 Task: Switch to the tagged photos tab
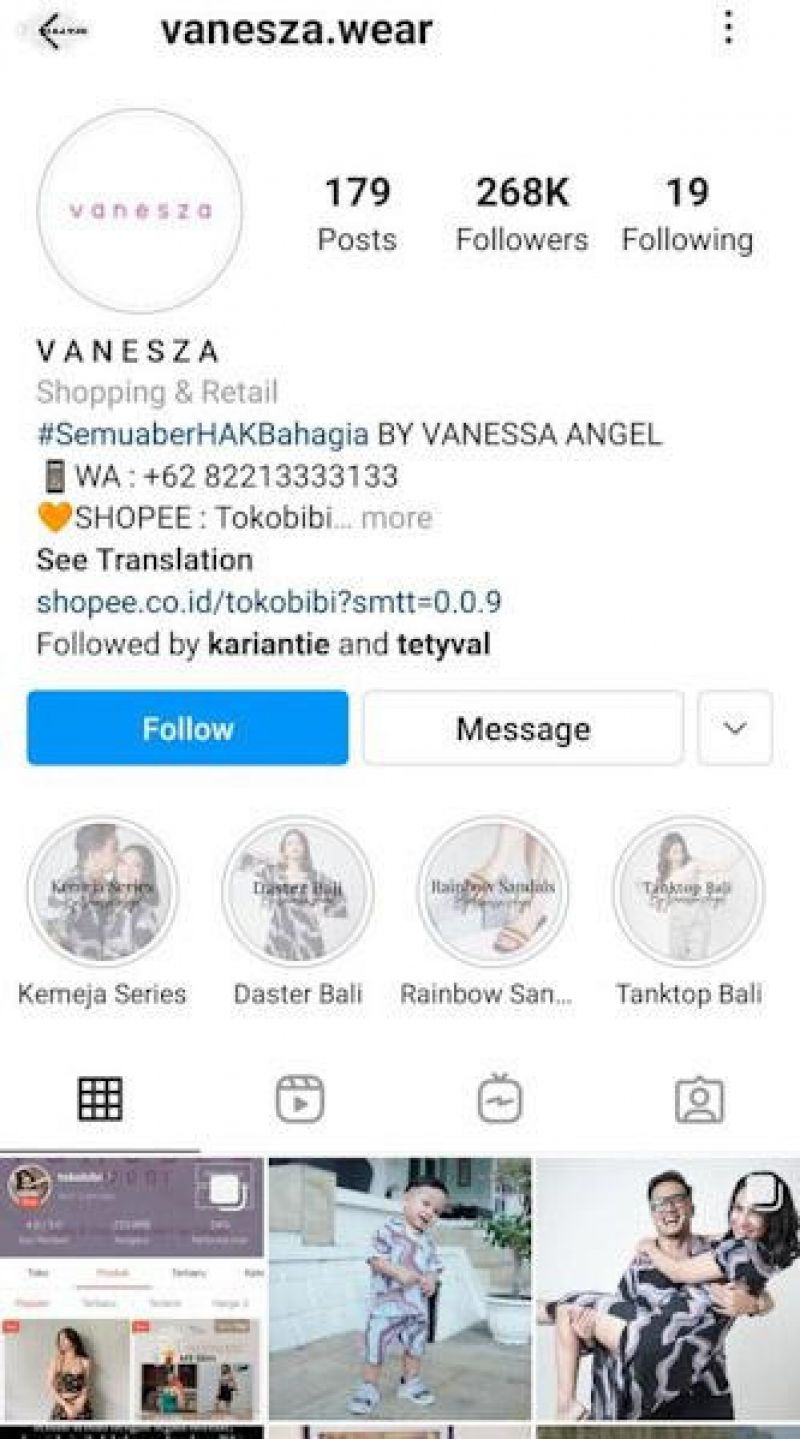tap(699, 1099)
